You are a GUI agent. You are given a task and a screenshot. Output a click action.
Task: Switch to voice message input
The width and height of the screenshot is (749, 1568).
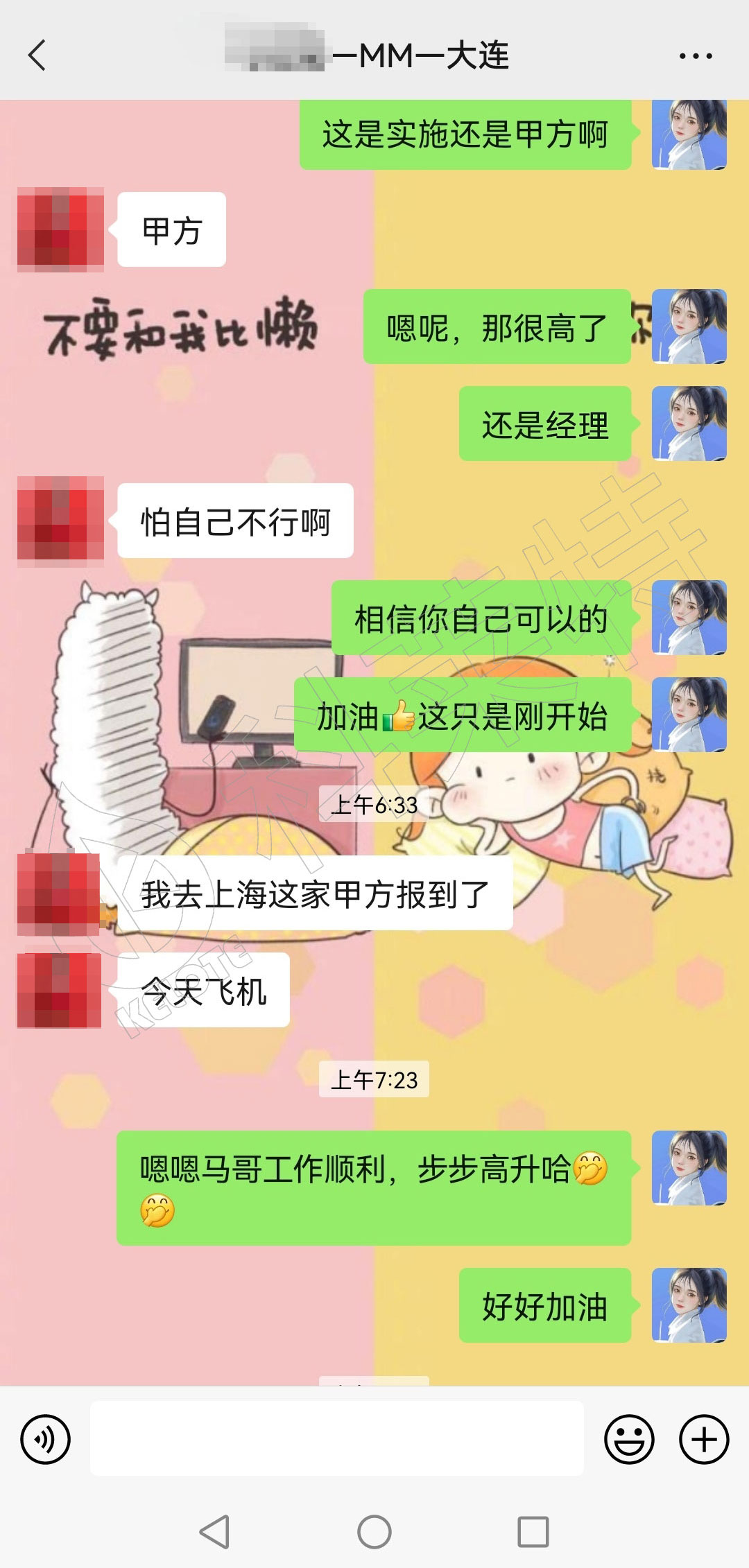pos(46,1439)
